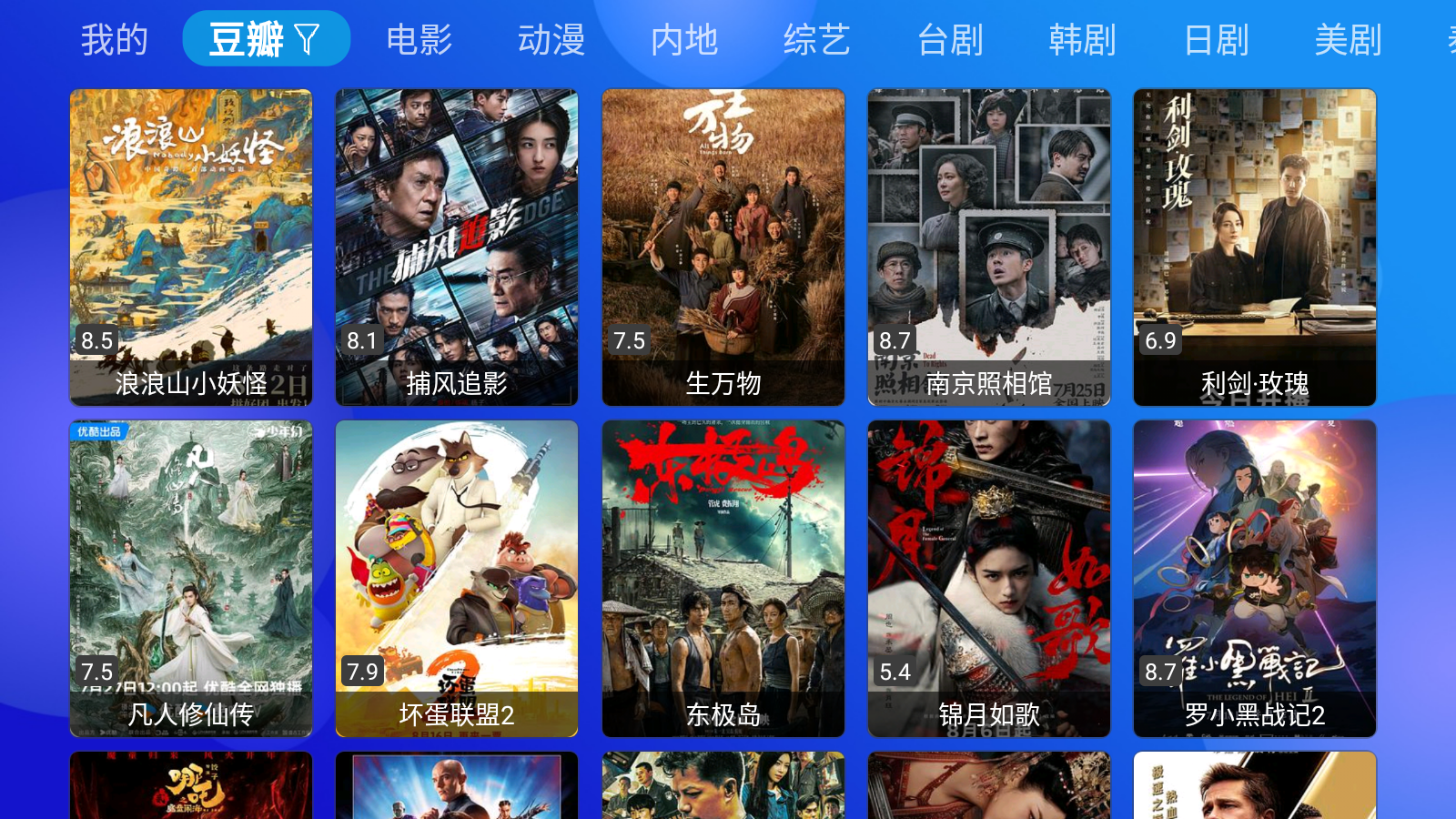Select the 利剑·玫瑰 poster
This screenshot has width=1456, height=819.
pos(1255,247)
